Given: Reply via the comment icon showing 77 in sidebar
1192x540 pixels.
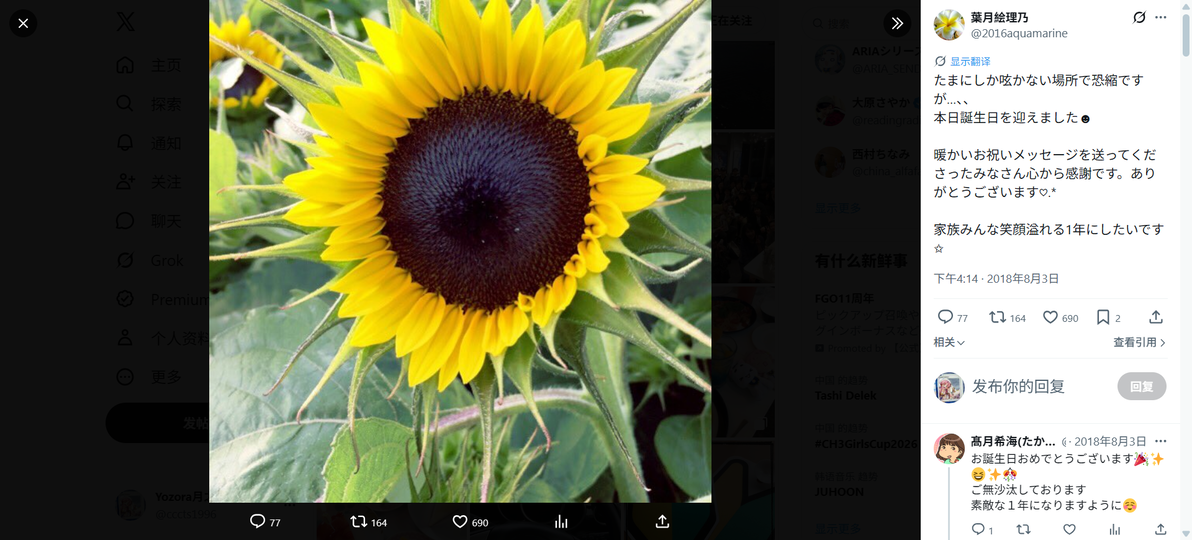Looking at the screenshot, I should (953, 317).
